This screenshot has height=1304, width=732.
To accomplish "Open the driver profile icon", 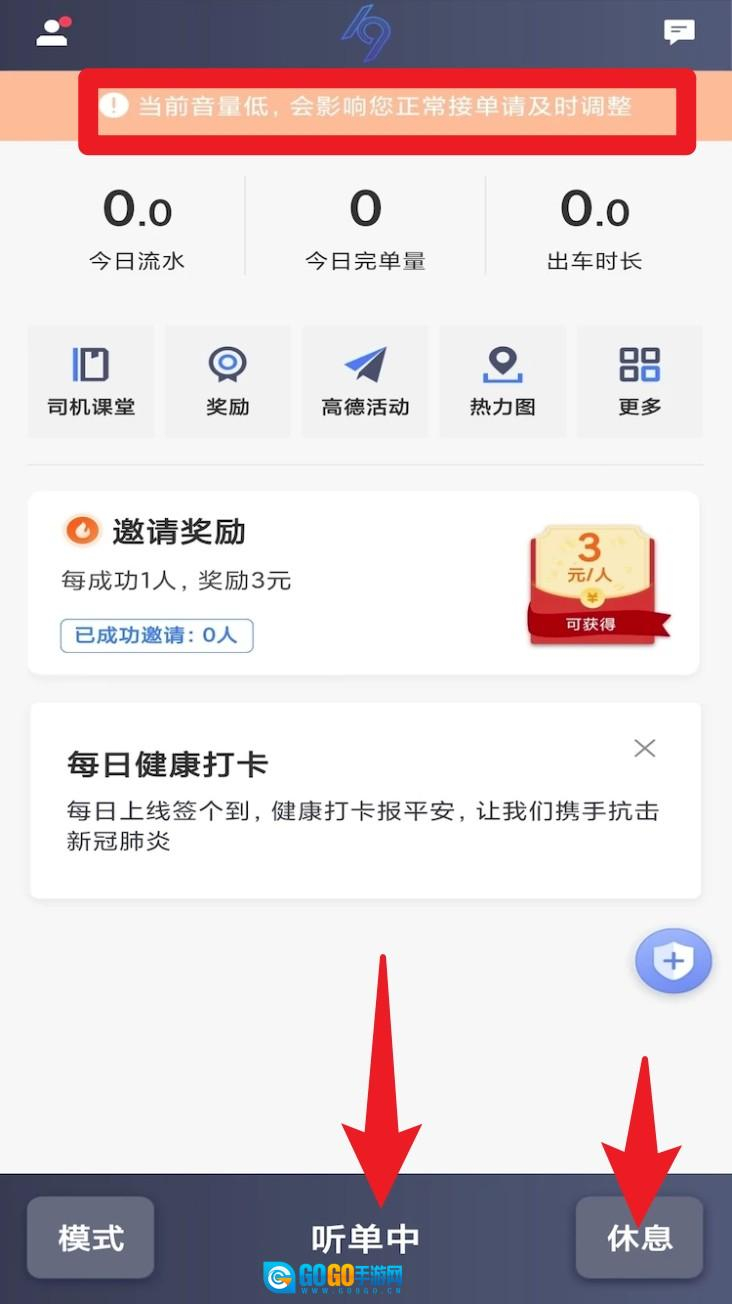I will (x=53, y=31).
